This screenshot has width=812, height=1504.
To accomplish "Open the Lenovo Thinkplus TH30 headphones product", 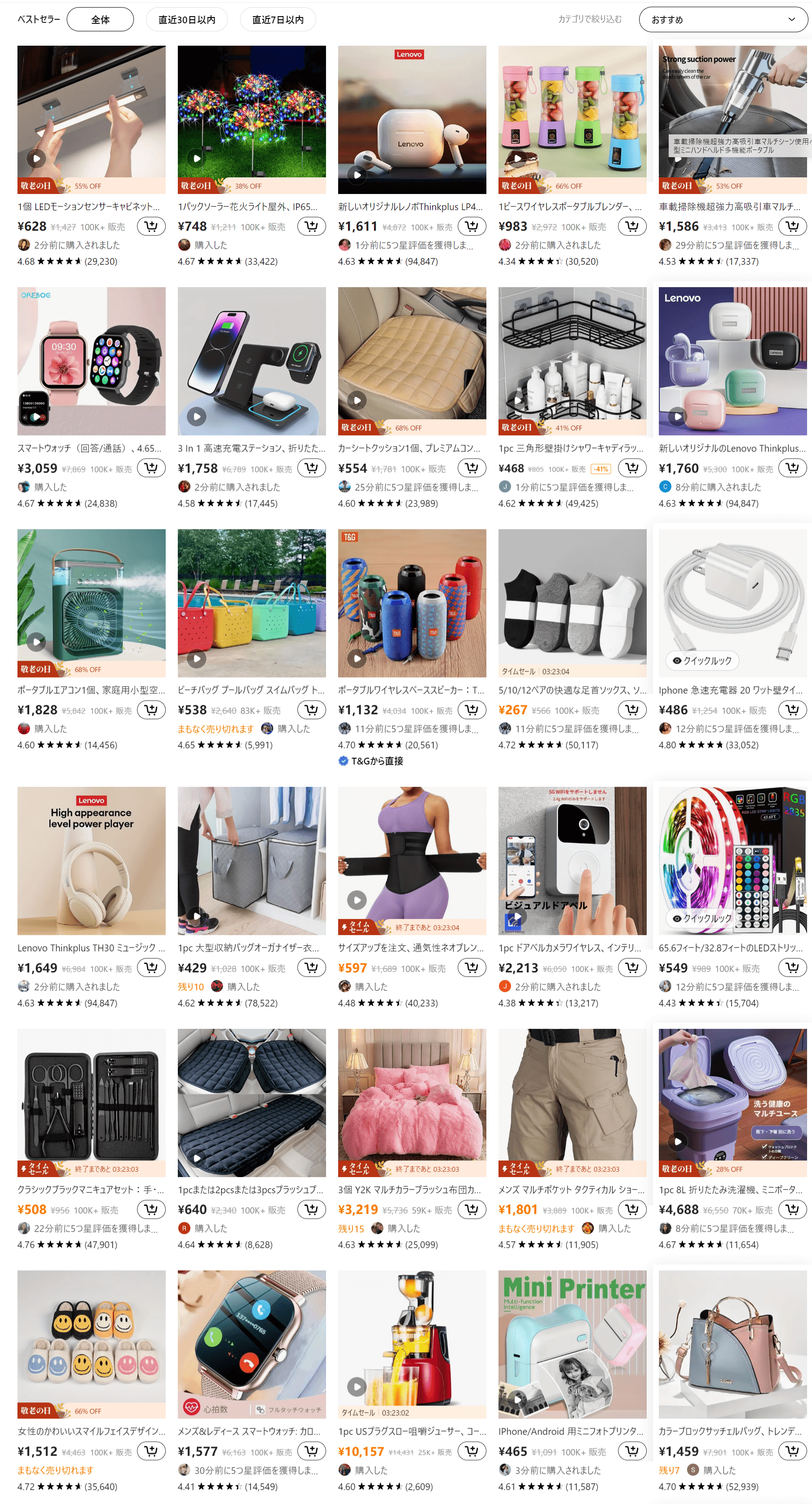I will pyautogui.click(x=92, y=860).
